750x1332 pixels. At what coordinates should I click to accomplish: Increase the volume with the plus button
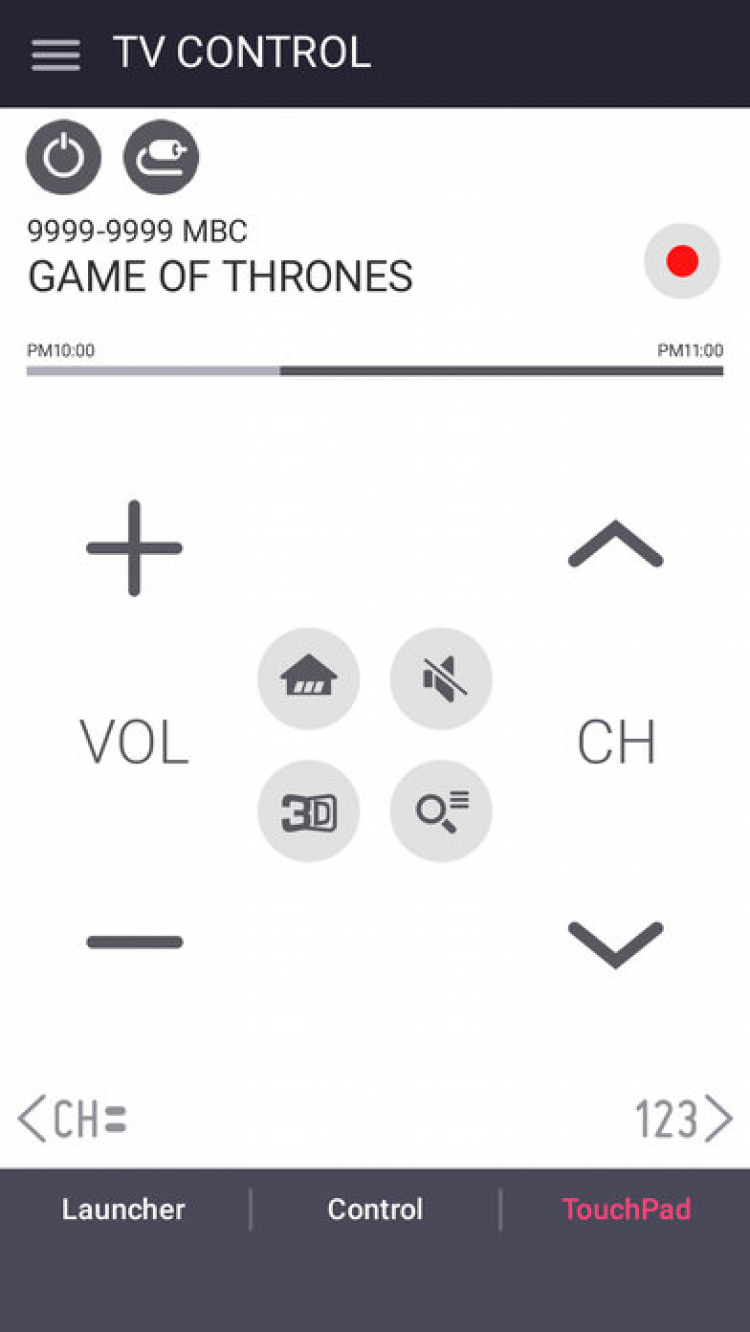coord(134,548)
